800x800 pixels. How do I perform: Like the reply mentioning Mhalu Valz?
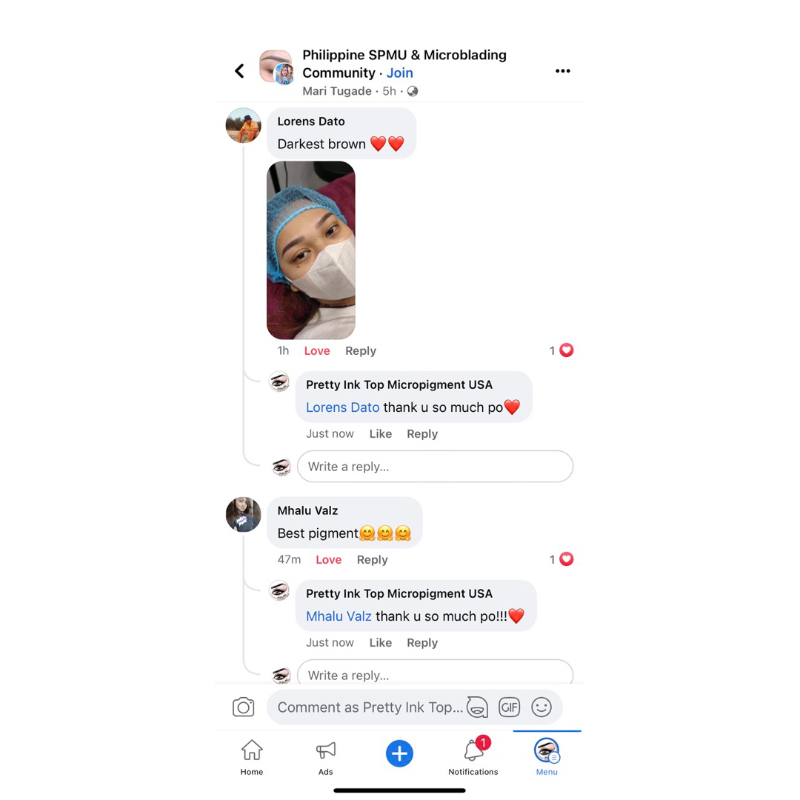click(381, 643)
